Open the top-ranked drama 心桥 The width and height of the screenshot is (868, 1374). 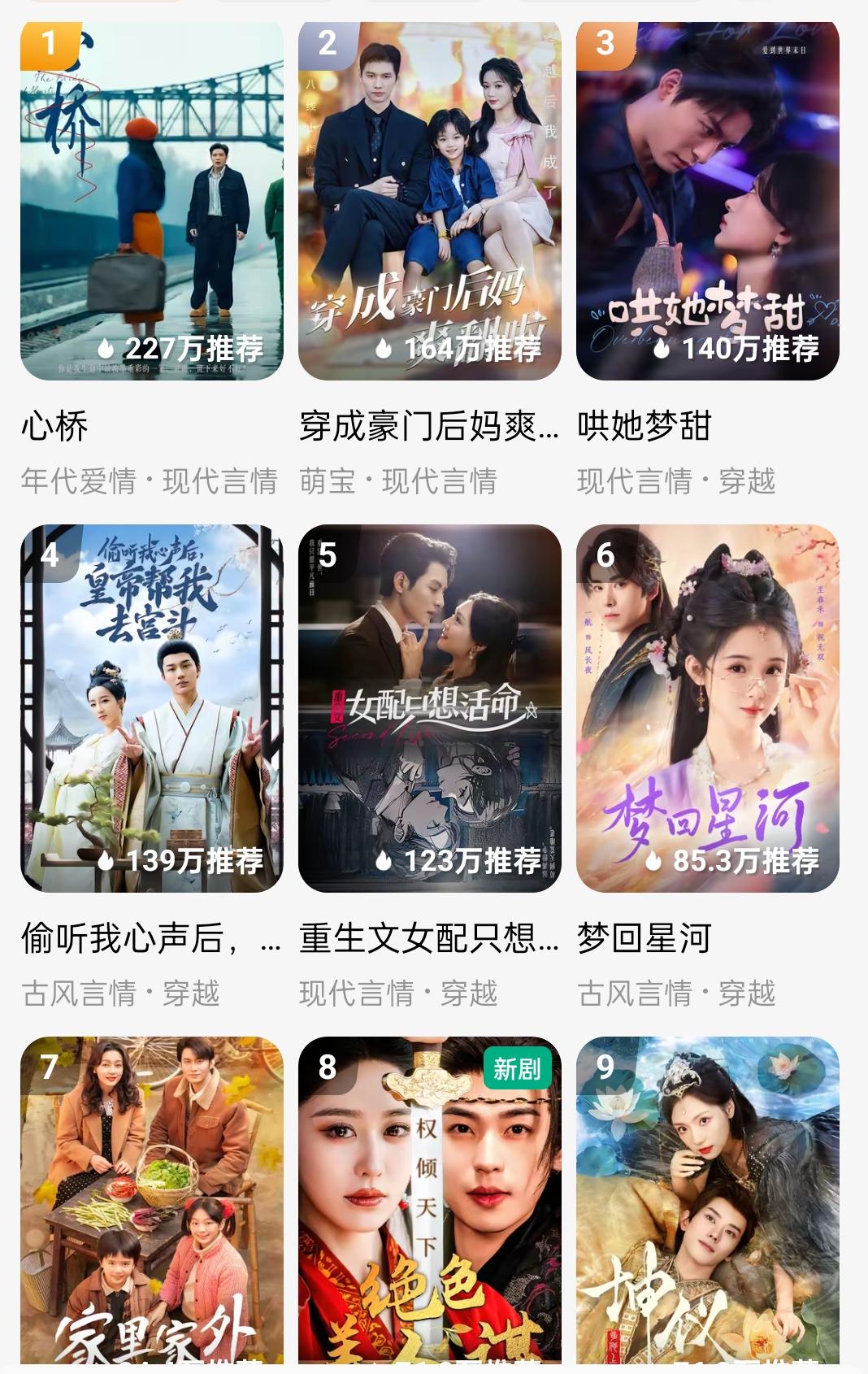pyautogui.click(x=152, y=201)
